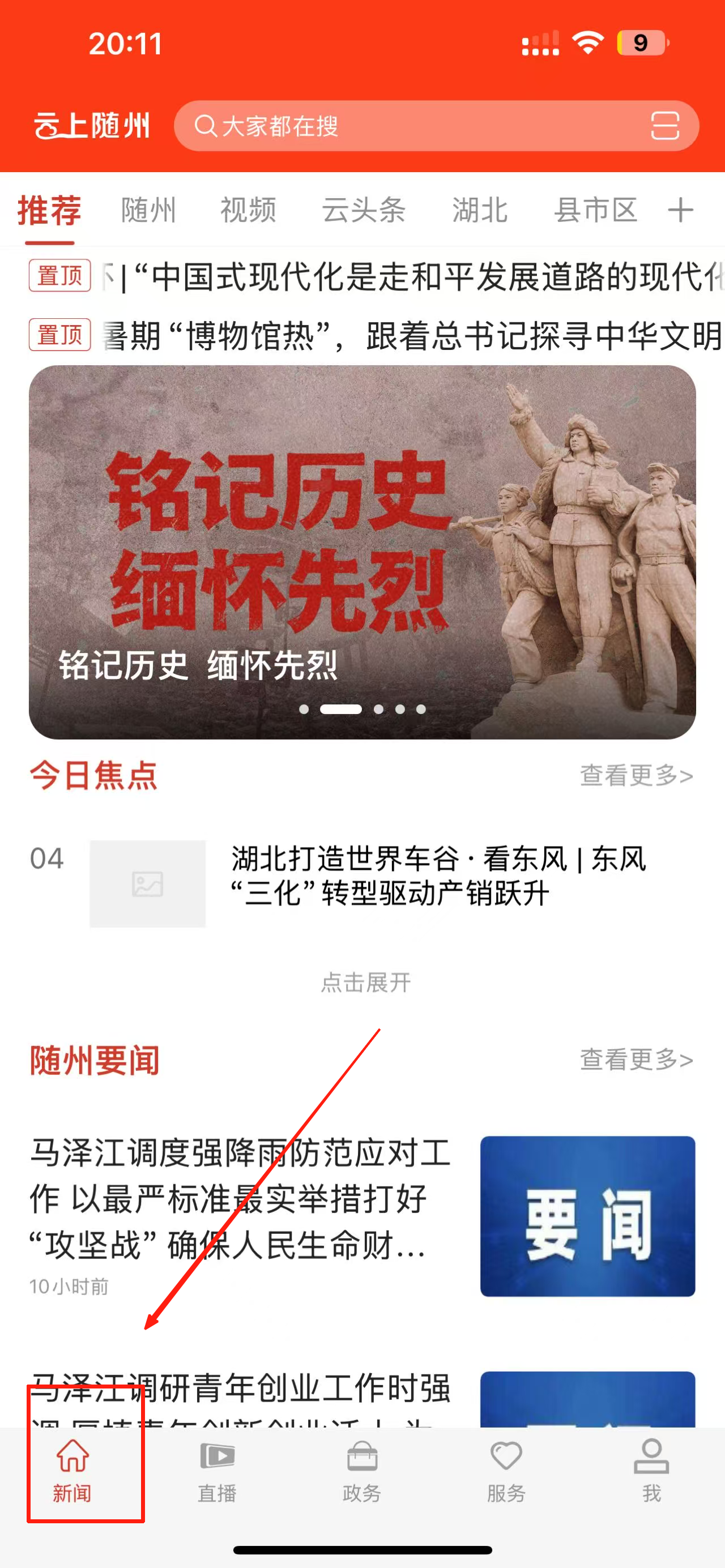Open the scan icon in search bar
The width and height of the screenshot is (725, 1568).
pyautogui.click(x=664, y=126)
